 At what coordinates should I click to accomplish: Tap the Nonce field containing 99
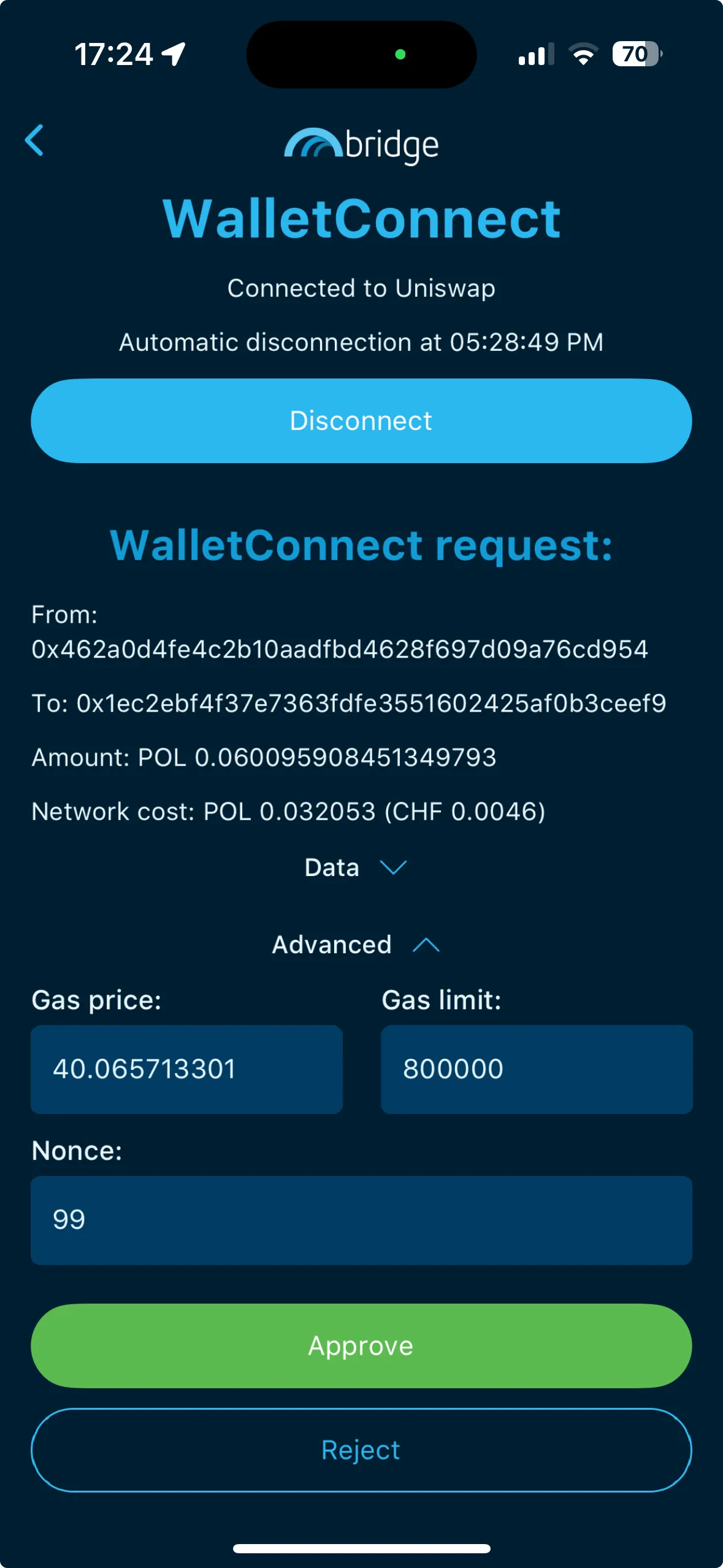[x=362, y=1220]
